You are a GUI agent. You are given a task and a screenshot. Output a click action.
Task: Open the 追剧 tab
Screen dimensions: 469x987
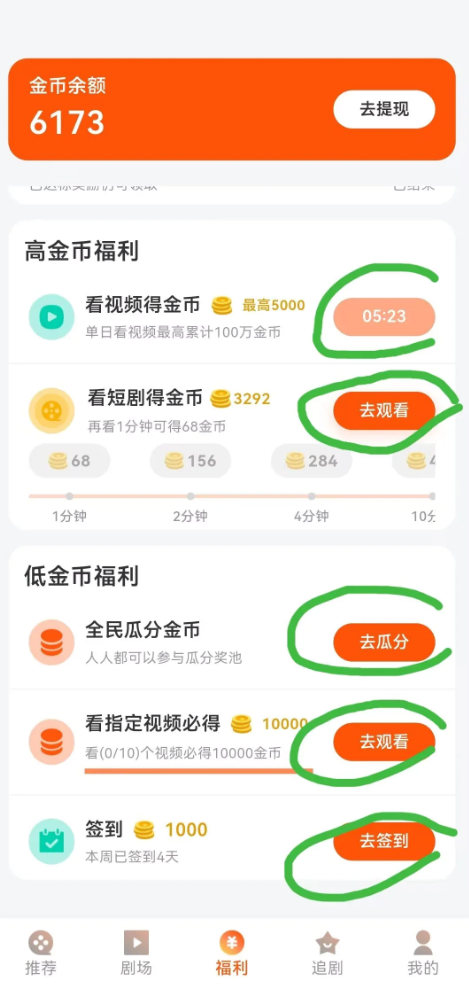(x=327, y=953)
